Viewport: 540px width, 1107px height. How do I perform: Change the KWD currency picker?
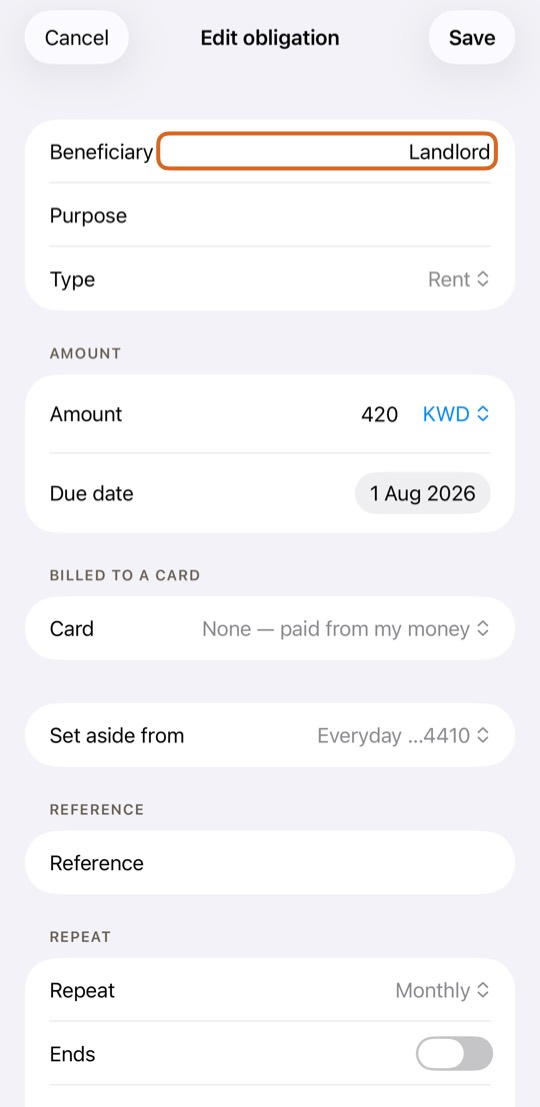tap(455, 414)
